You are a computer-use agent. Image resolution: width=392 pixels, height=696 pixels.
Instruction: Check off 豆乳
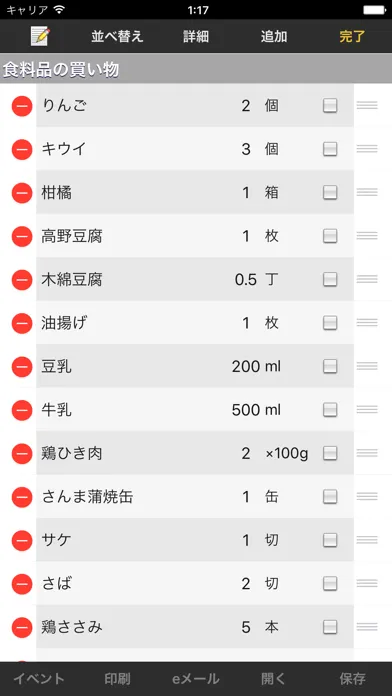click(x=330, y=367)
